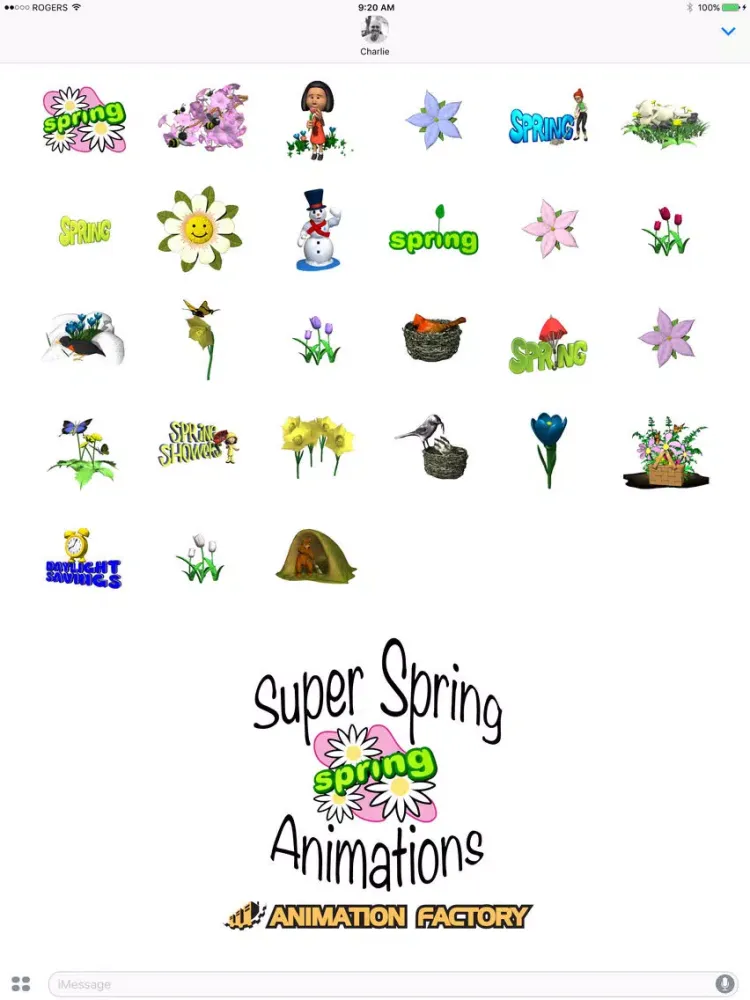Open Charlie's contact details

[x=375, y=34]
